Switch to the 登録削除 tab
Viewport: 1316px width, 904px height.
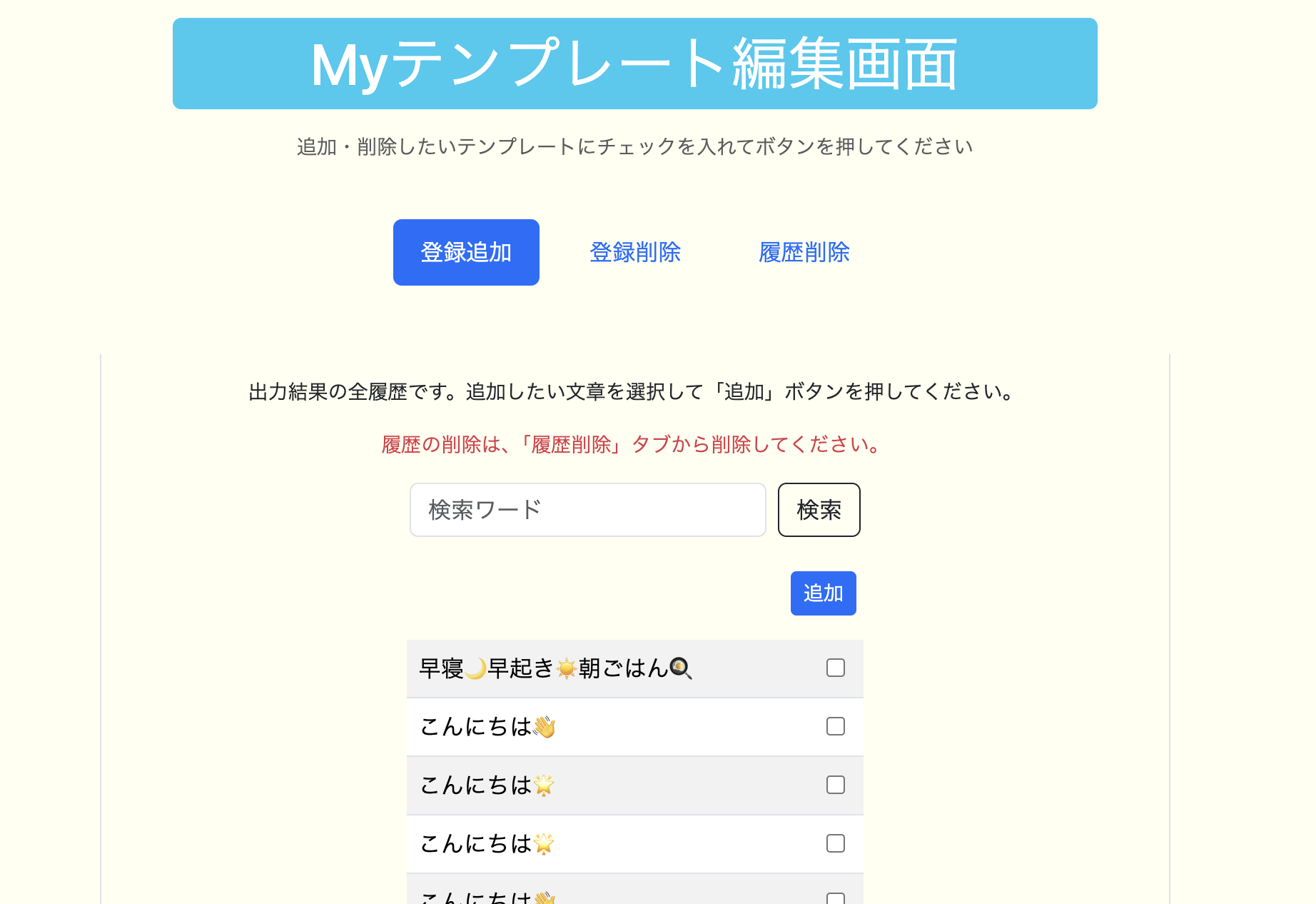click(634, 252)
